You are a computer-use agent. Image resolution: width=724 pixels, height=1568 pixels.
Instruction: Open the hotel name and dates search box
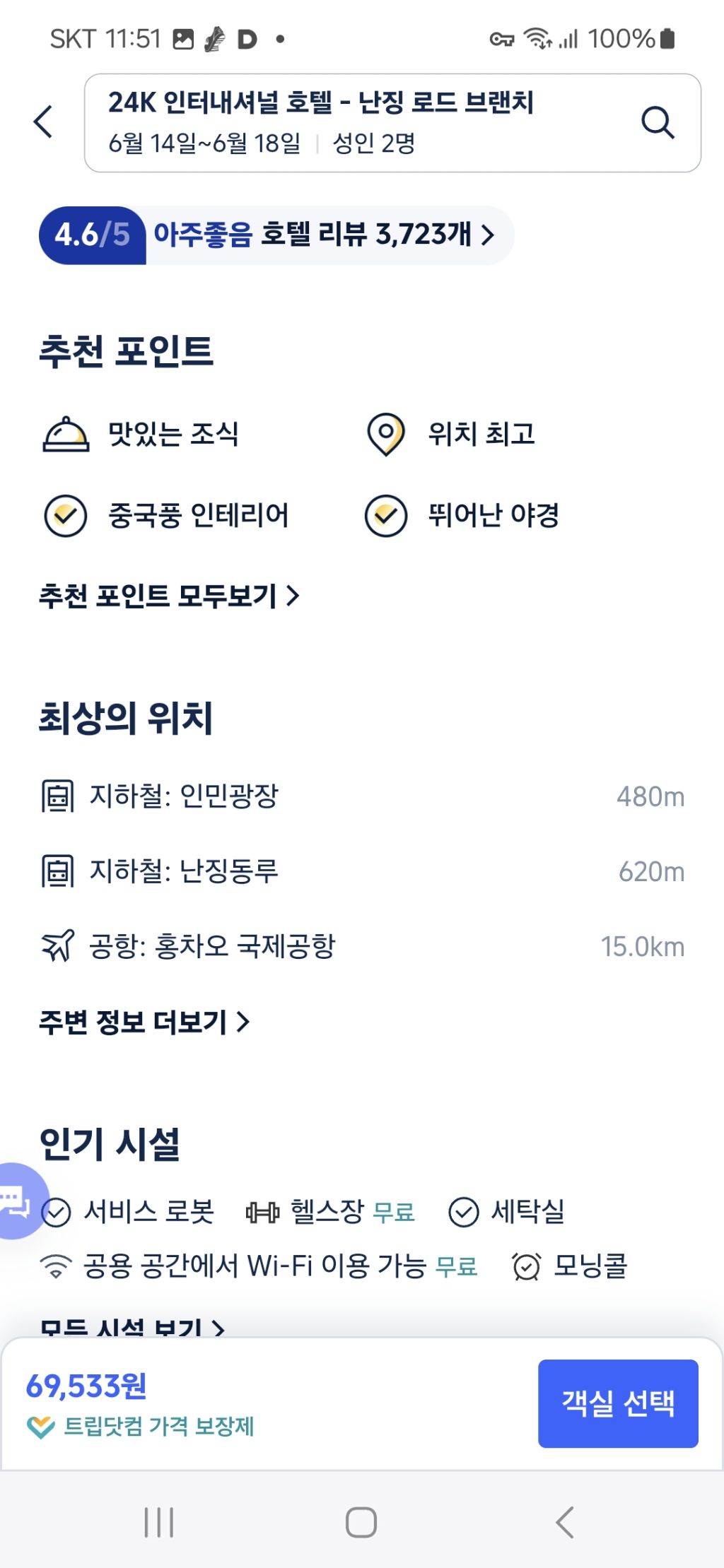[x=392, y=123]
